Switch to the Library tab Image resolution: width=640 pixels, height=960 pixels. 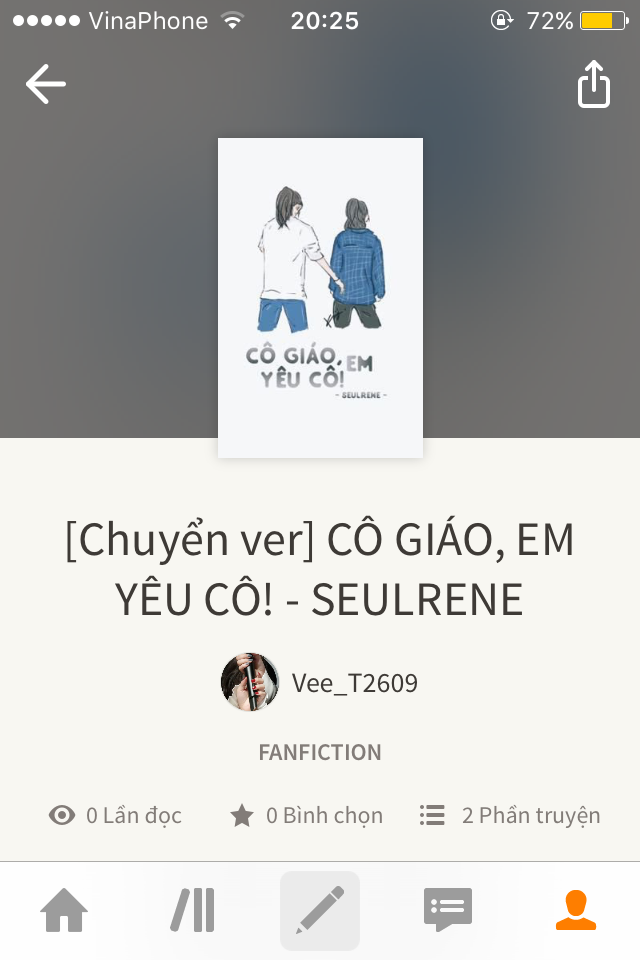click(192, 910)
